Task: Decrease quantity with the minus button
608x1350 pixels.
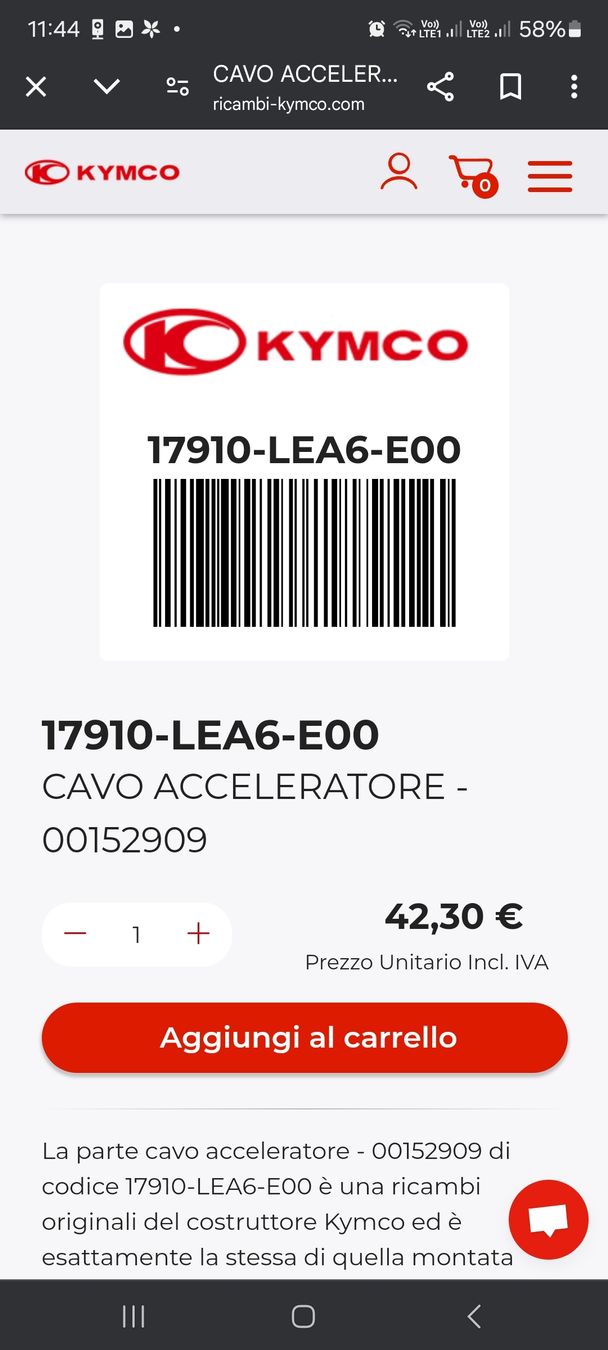Action: [x=75, y=934]
